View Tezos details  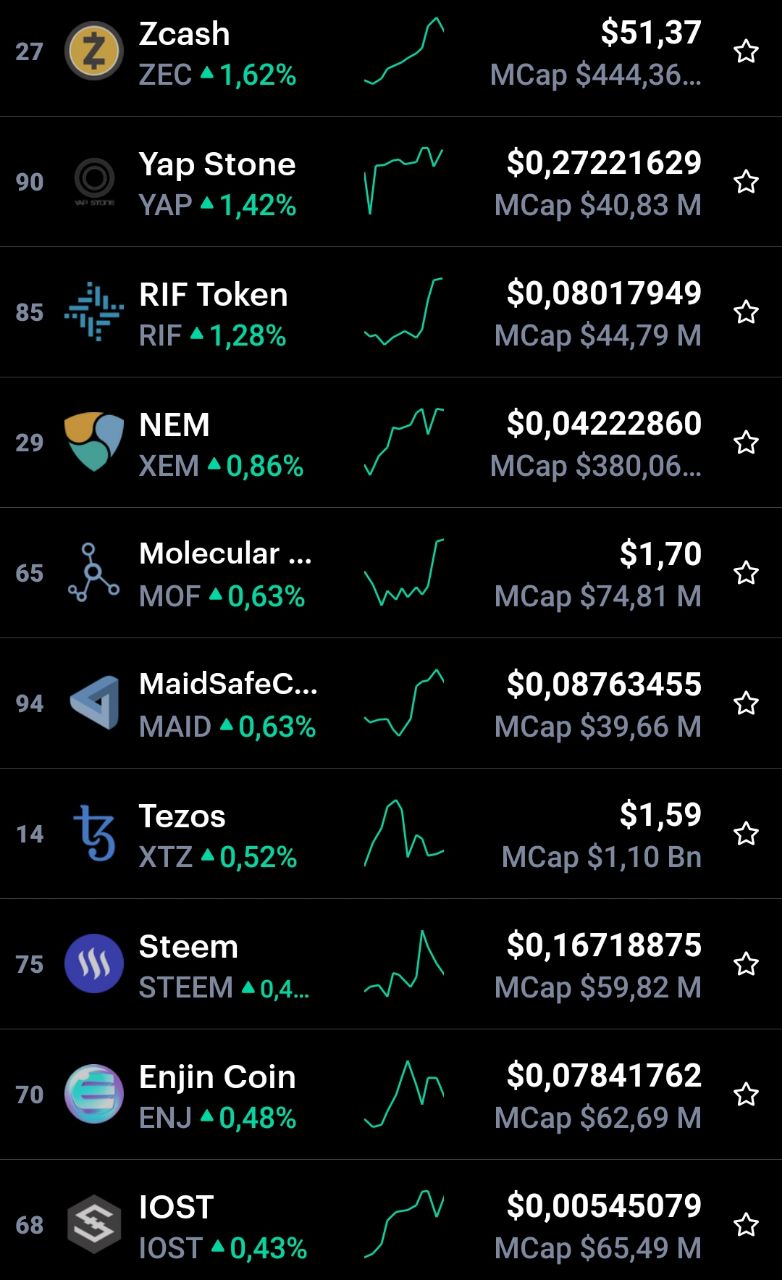pyautogui.click(x=391, y=834)
